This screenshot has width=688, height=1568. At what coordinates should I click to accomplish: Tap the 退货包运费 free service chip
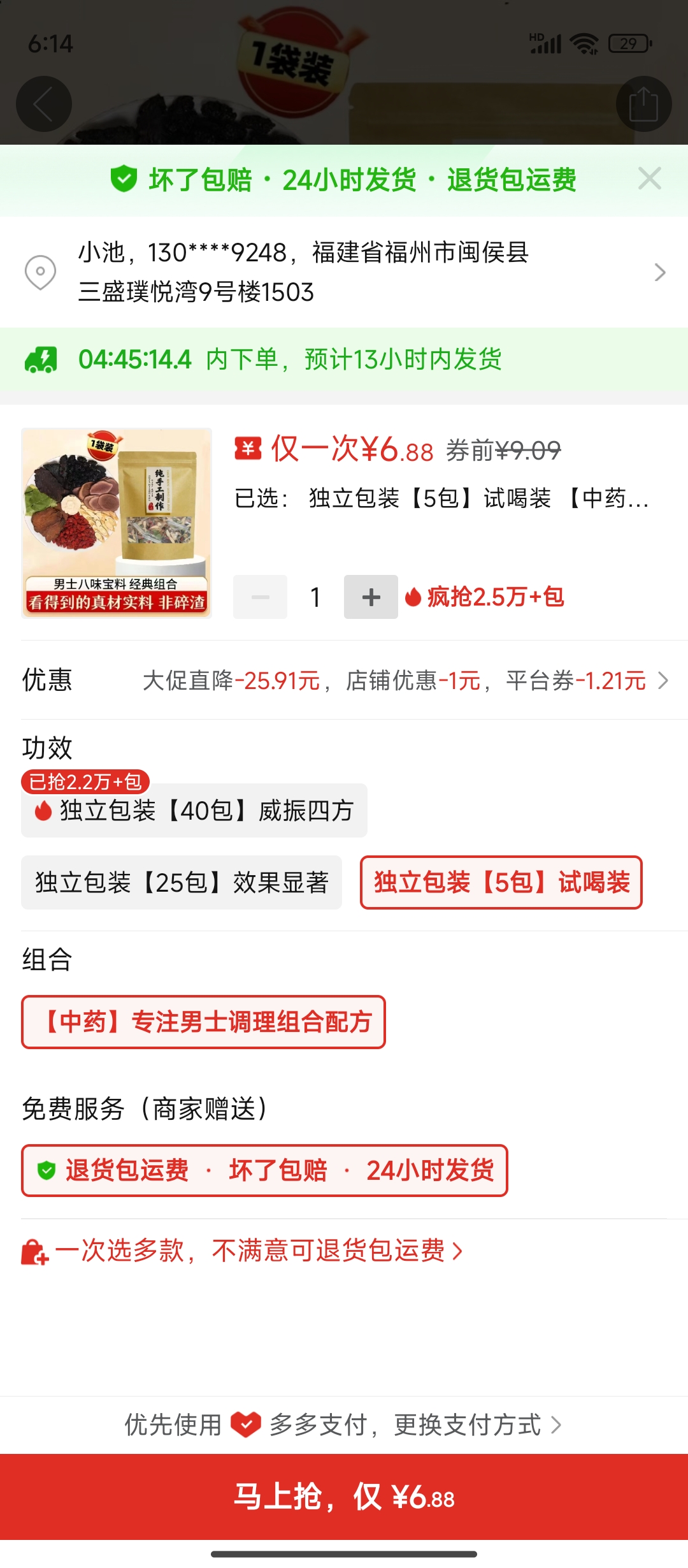264,1170
